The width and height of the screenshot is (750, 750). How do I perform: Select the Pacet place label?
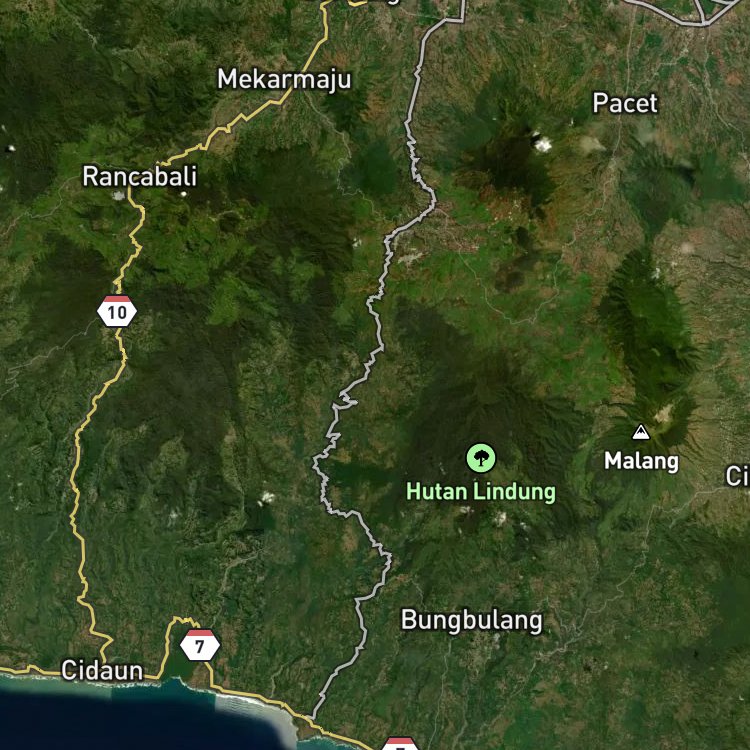625,103
